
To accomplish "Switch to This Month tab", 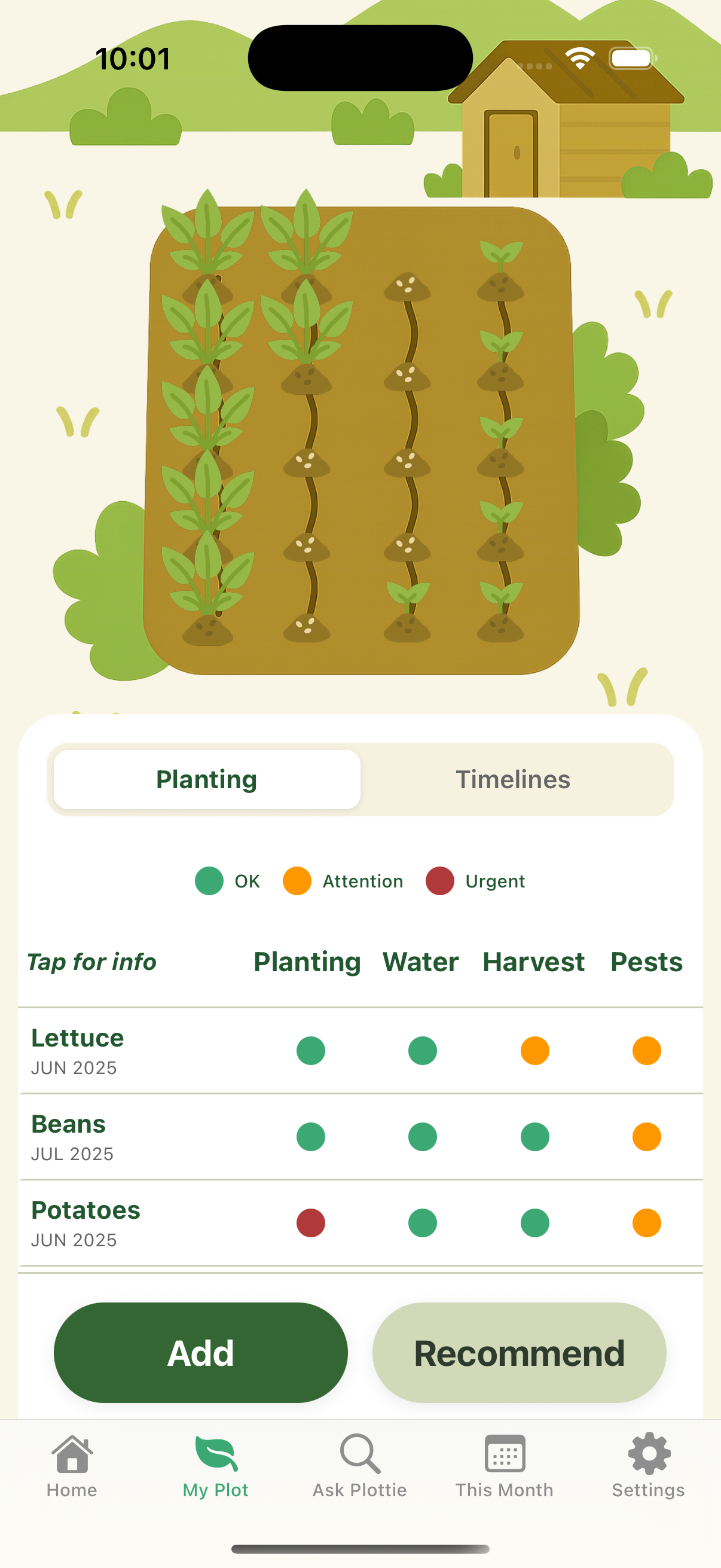I will click(505, 1466).
